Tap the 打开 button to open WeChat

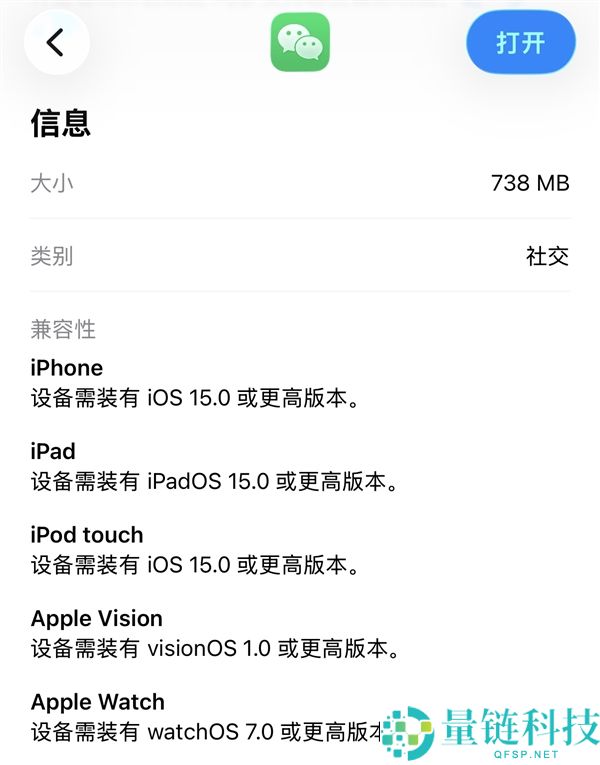tap(520, 42)
